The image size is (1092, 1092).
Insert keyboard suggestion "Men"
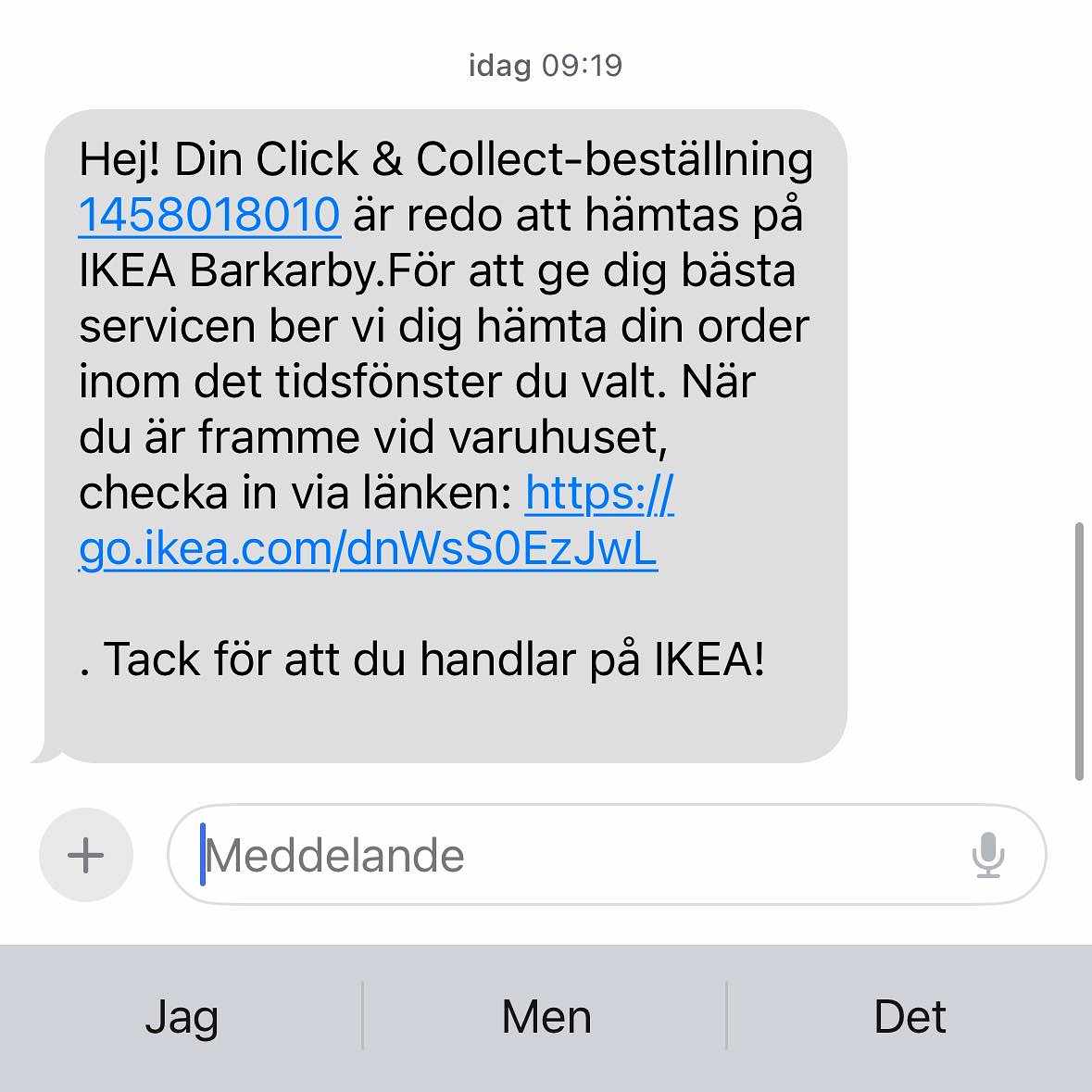click(x=546, y=1016)
